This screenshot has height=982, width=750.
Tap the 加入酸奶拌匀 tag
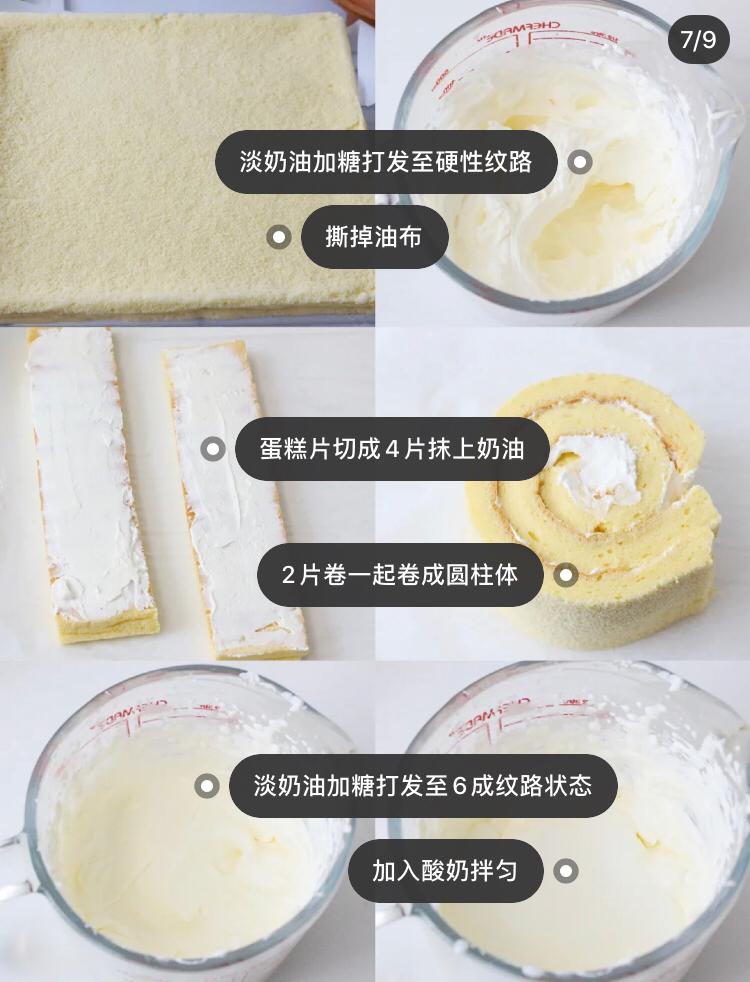point(445,871)
